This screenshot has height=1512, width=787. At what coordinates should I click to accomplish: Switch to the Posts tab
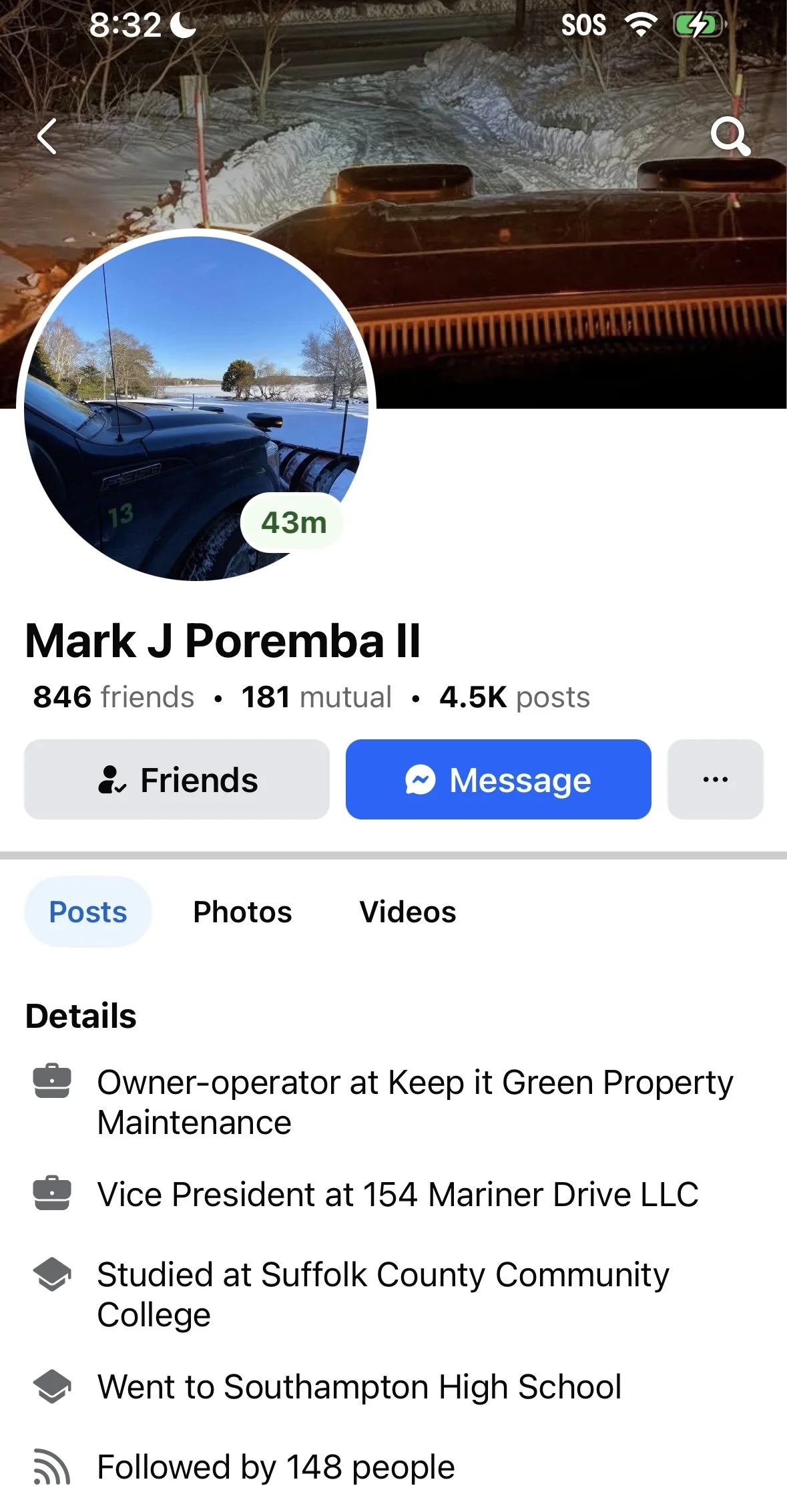tap(88, 912)
